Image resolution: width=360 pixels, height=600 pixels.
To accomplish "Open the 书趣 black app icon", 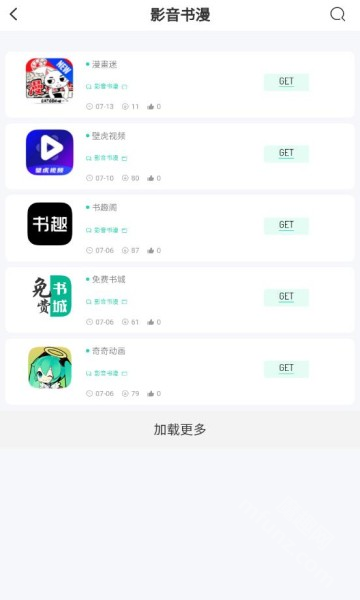I will [50, 224].
